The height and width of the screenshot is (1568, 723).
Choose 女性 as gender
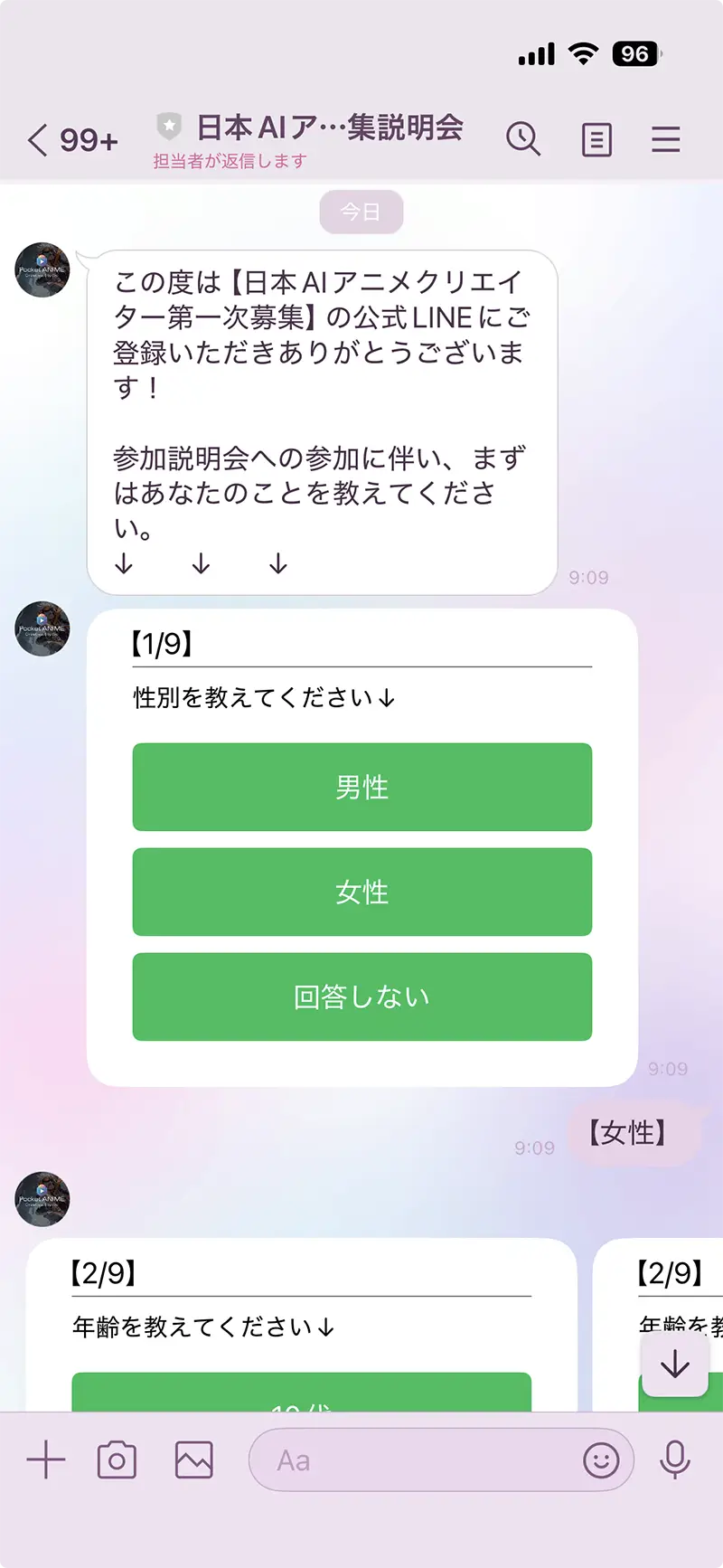click(361, 892)
